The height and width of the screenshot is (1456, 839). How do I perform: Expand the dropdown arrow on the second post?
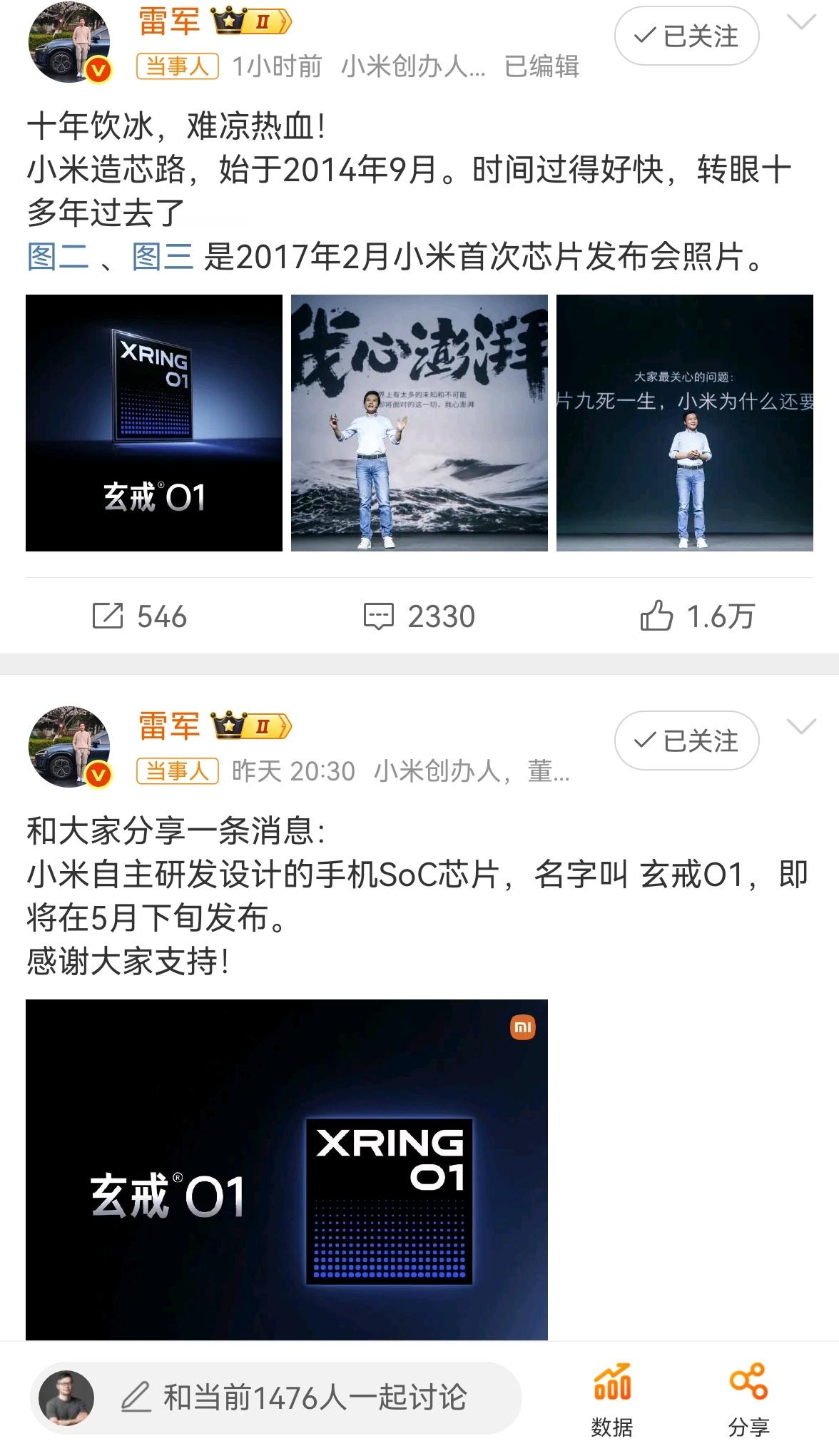point(801,728)
